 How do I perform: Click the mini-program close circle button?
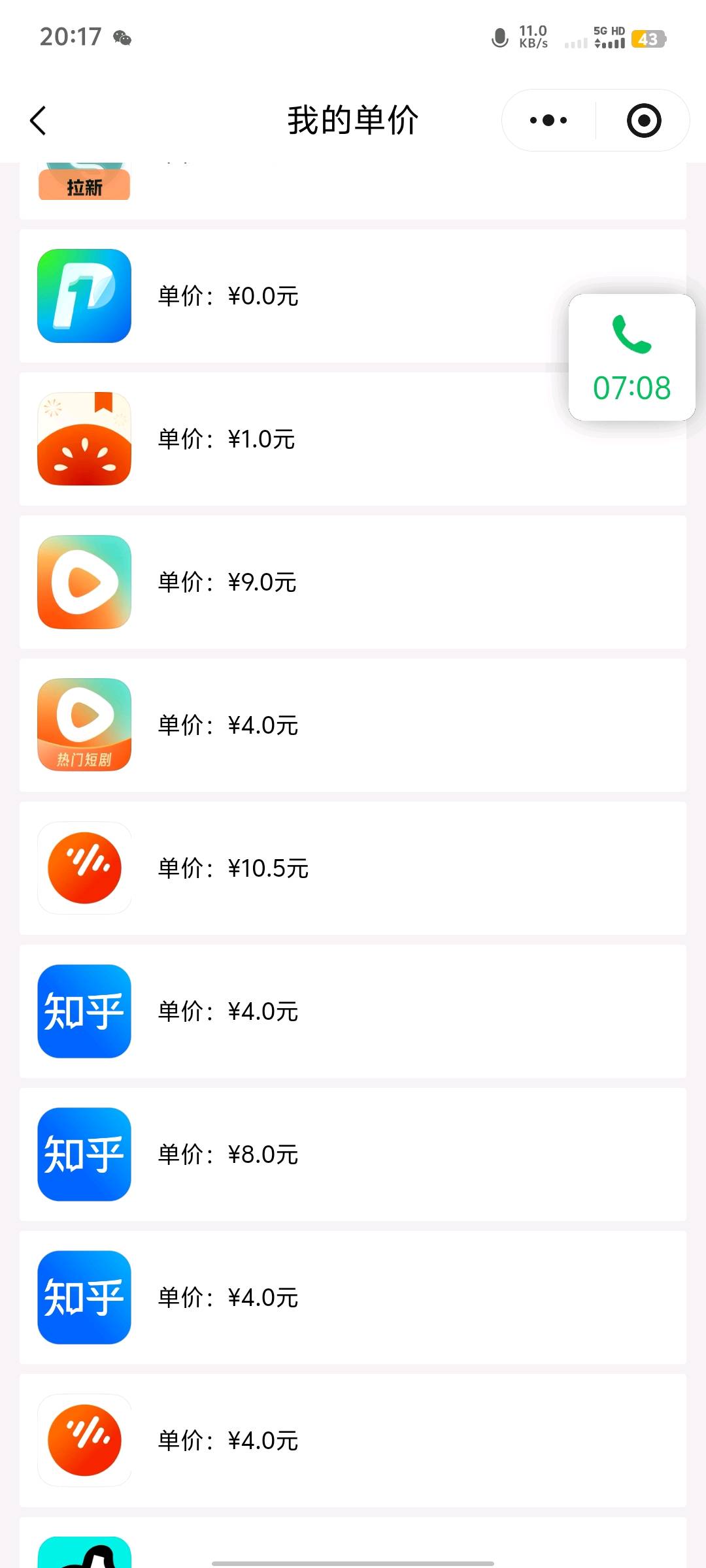pos(643,120)
